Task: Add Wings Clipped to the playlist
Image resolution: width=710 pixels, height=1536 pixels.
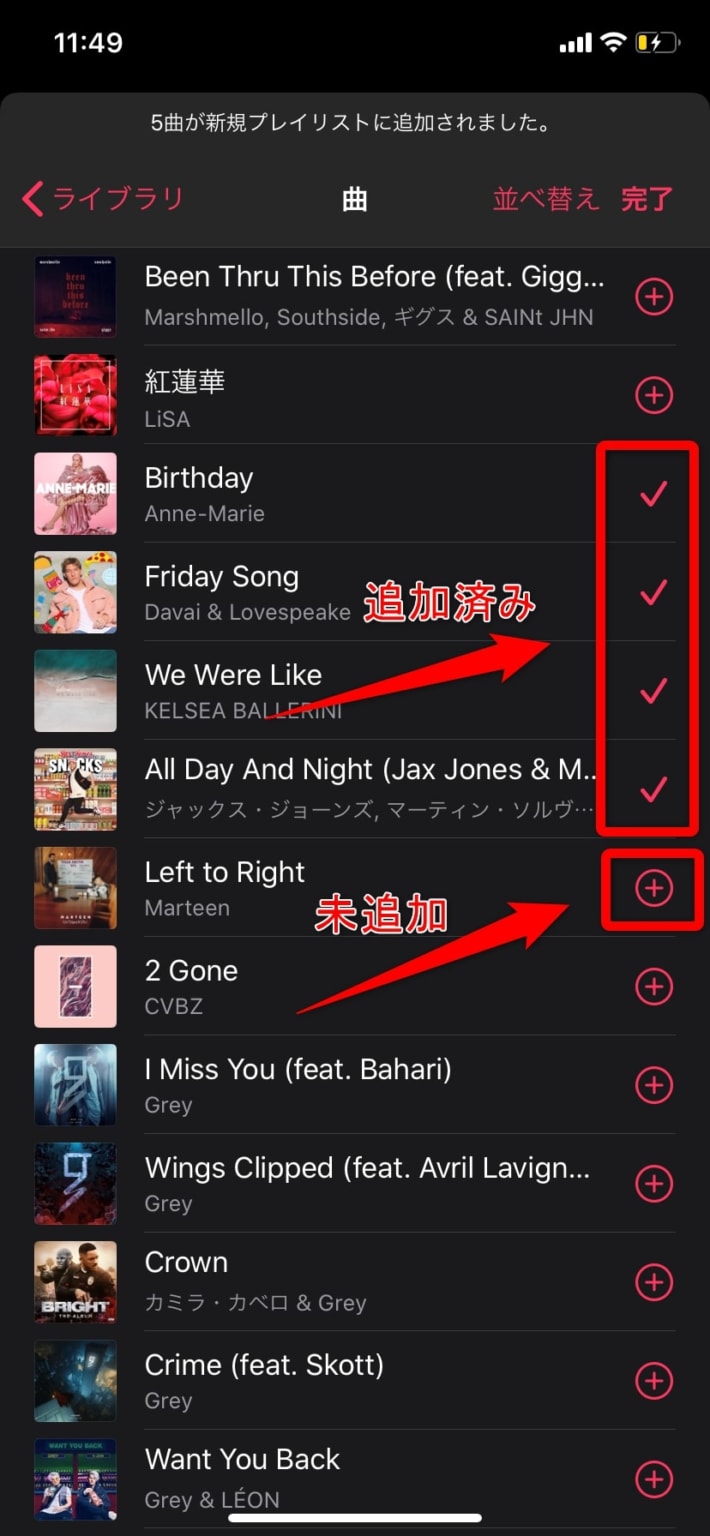Action: tap(654, 1184)
